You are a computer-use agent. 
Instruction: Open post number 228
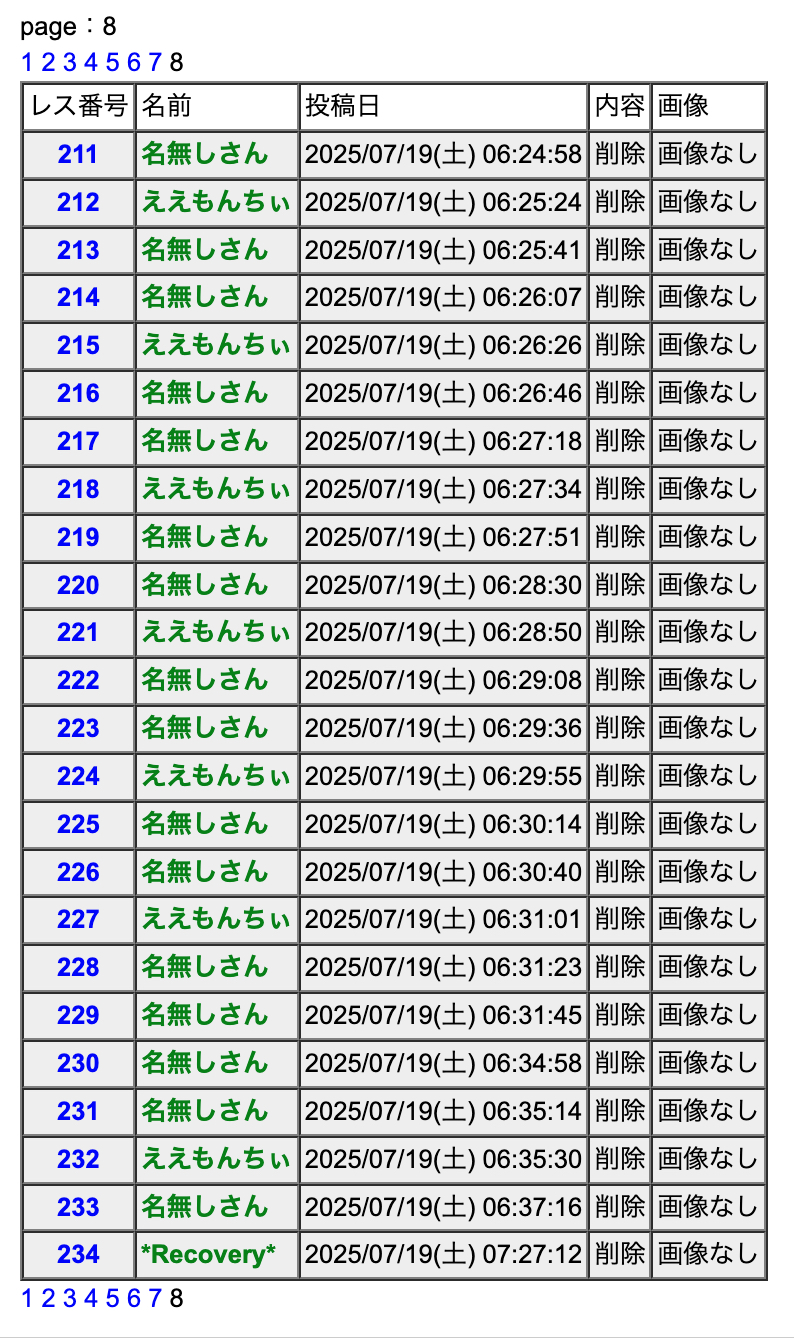(x=78, y=968)
